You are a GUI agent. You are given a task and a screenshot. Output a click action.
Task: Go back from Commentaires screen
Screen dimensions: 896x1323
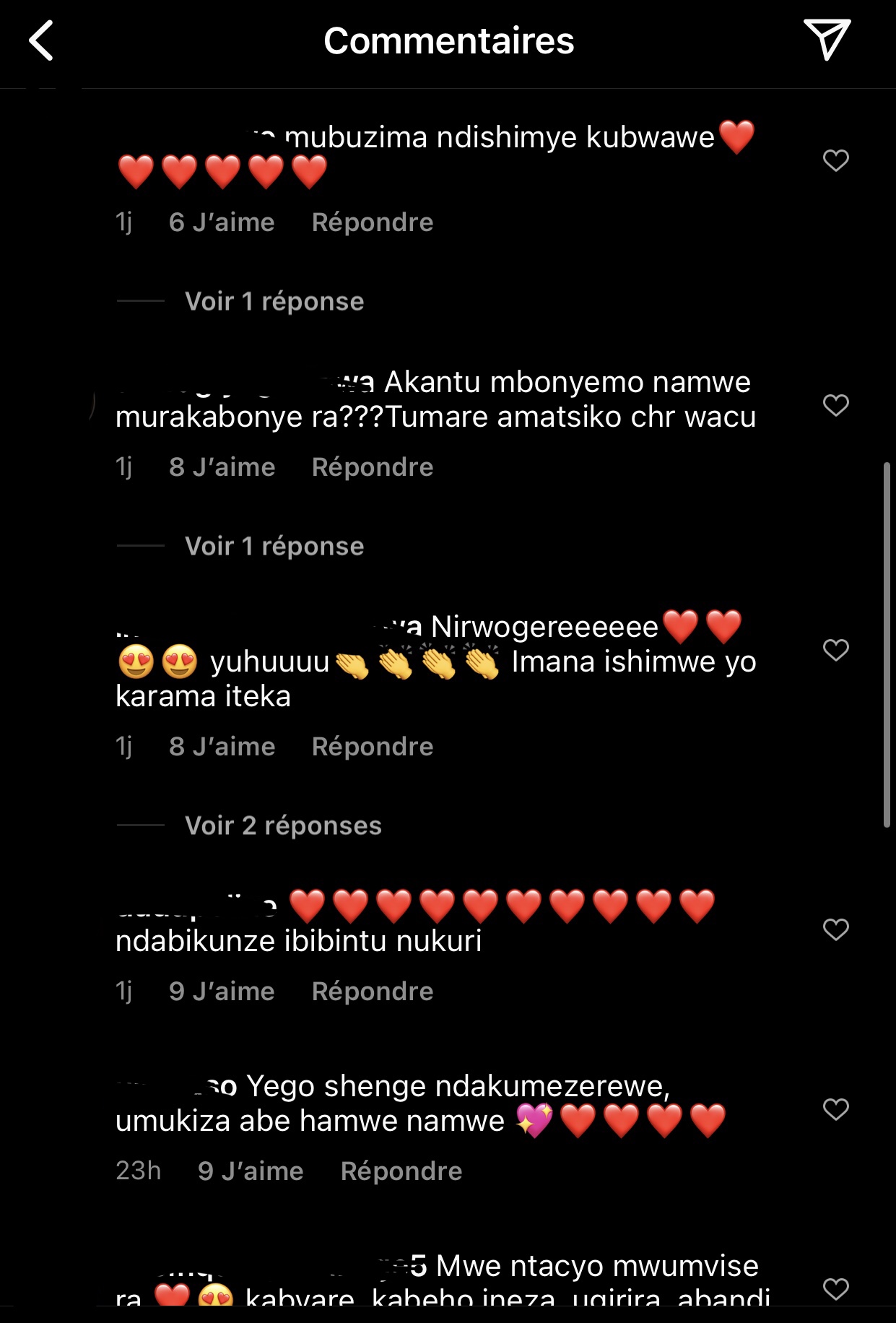pyautogui.click(x=42, y=40)
